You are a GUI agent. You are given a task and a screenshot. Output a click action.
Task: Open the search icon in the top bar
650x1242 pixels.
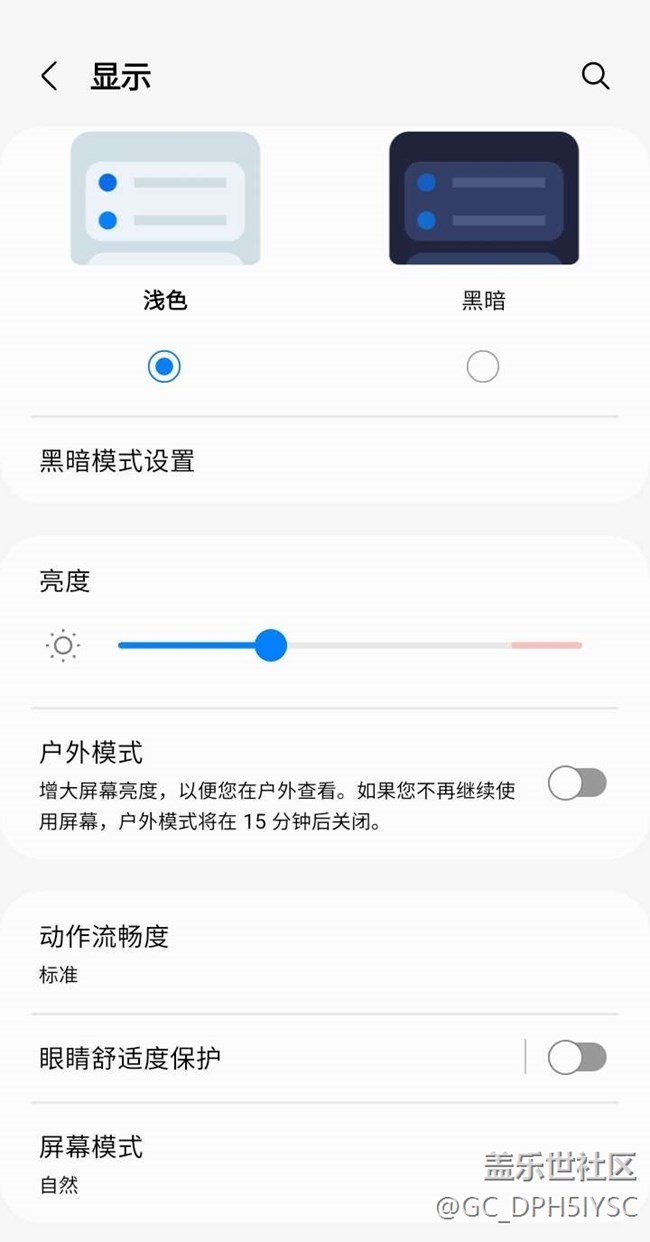[x=595, y=76]
